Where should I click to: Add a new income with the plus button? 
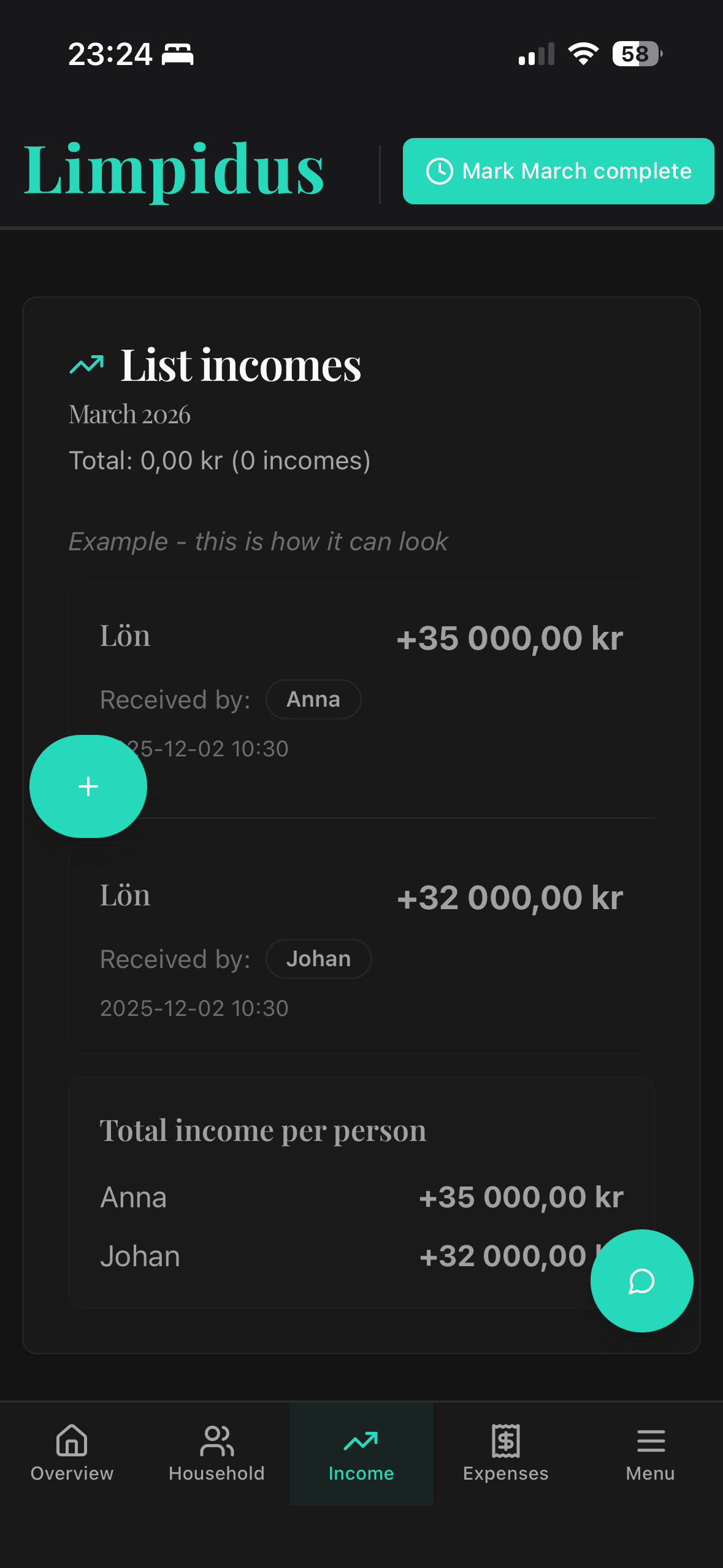88,786
